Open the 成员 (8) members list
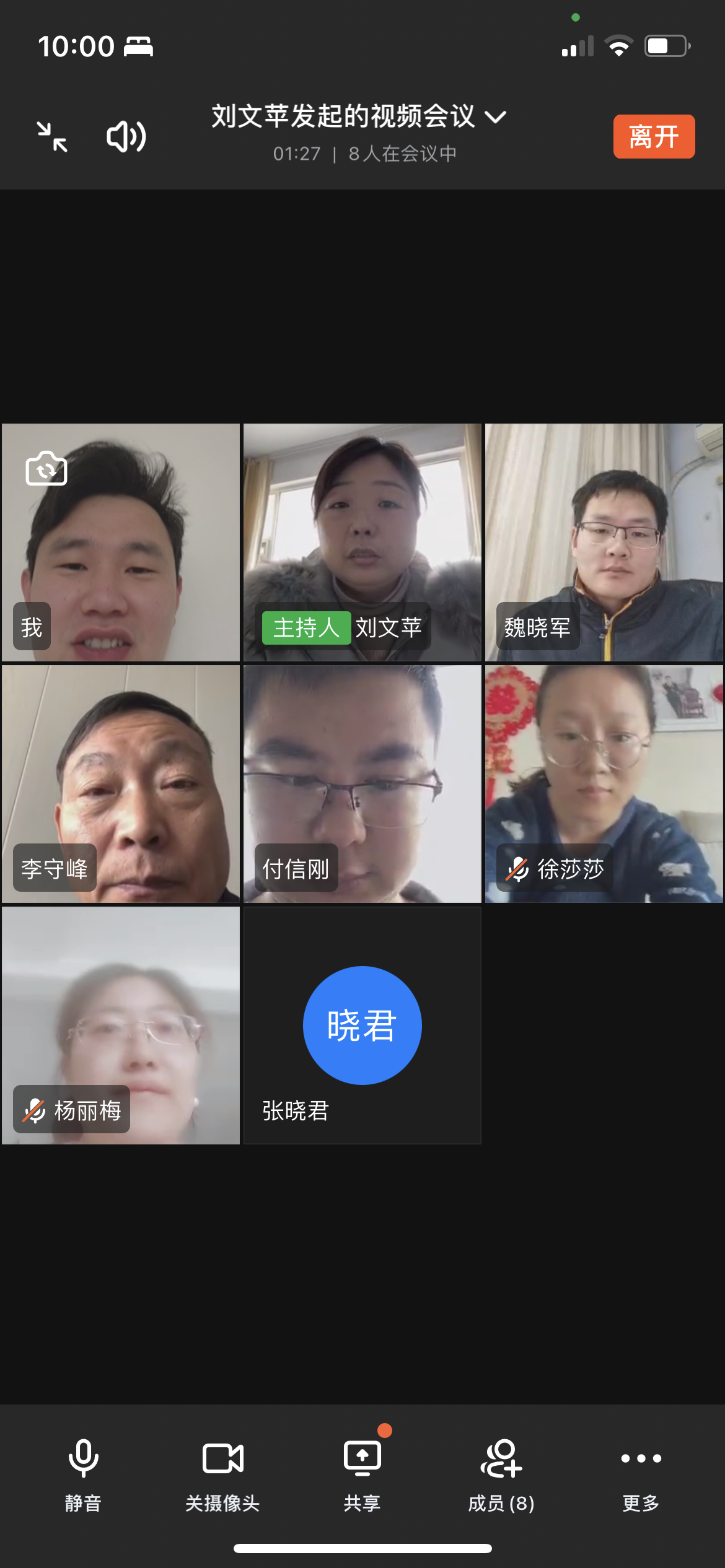The height and width of the screenshot is (1568, 725). 501,1474
